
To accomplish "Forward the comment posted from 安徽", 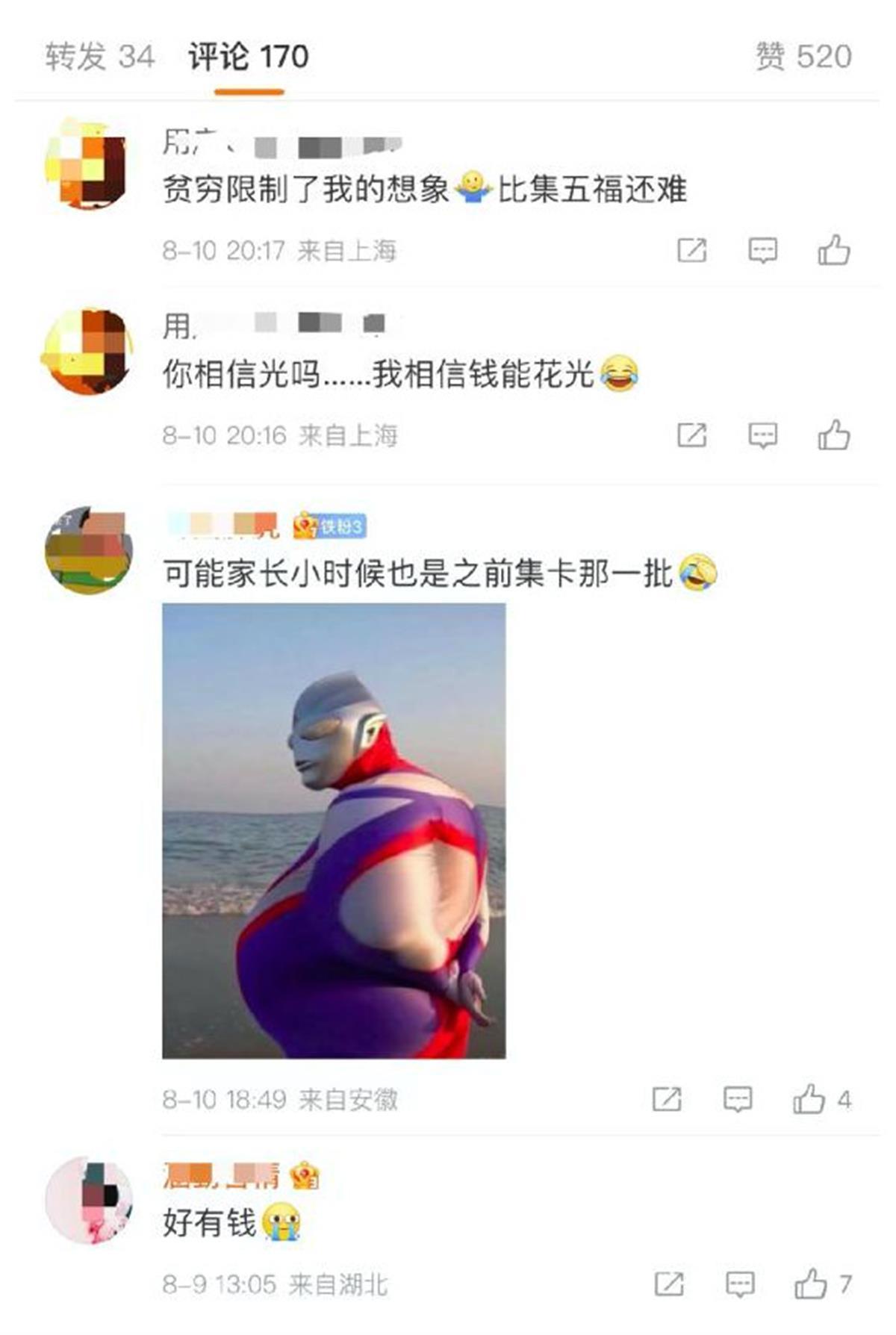I will point(667,1099).
